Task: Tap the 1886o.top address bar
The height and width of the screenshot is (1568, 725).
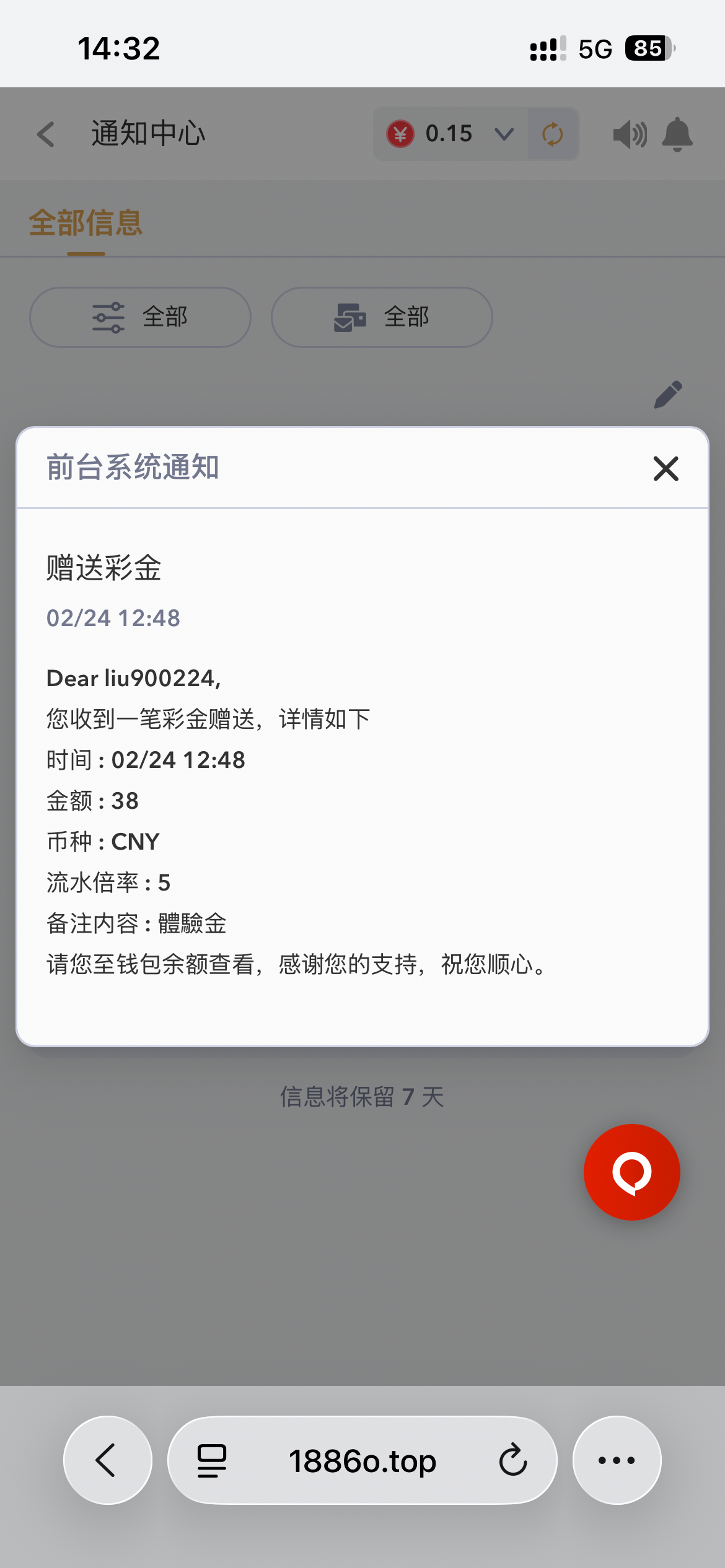Action: pyautogui.click(x=362, y=1460)
